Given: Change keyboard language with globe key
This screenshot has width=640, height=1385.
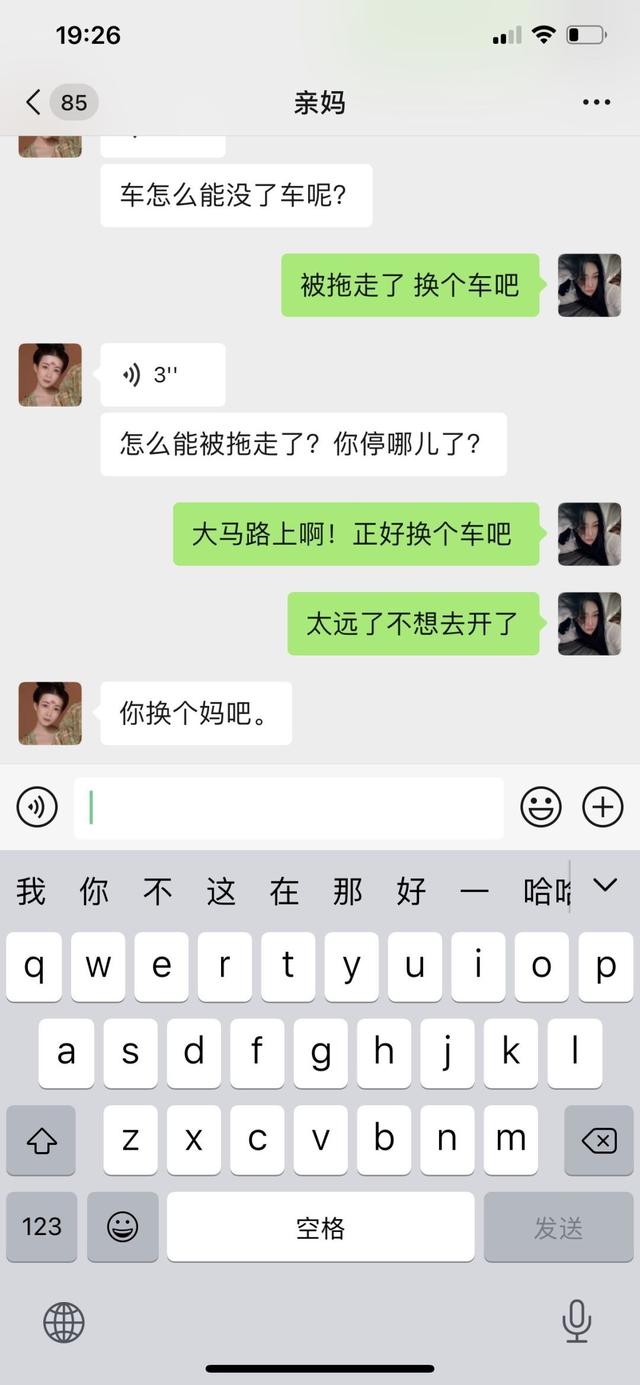Looking at the screenshot, I should tap(64, 1322).
